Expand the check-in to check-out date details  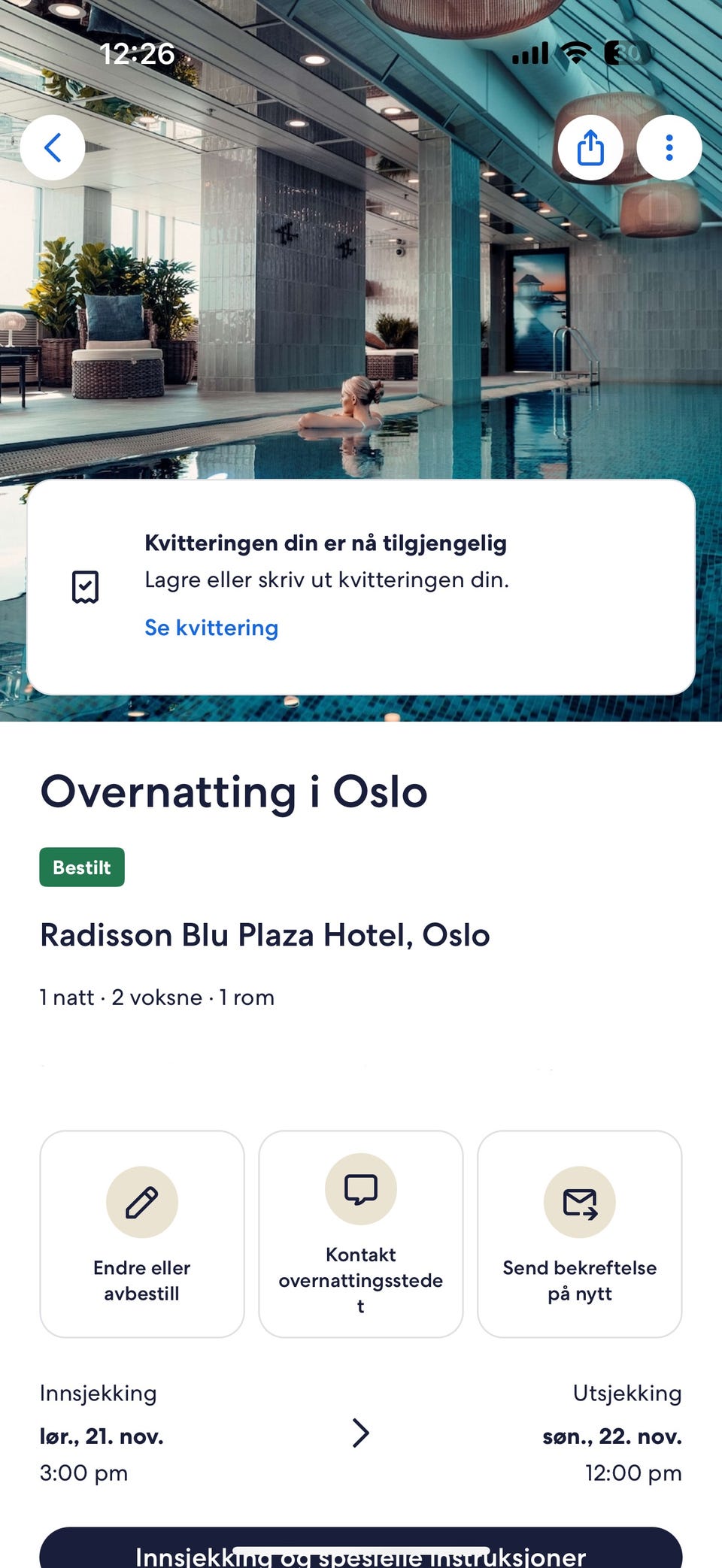pyautogui.click(x=361, y=1434)
